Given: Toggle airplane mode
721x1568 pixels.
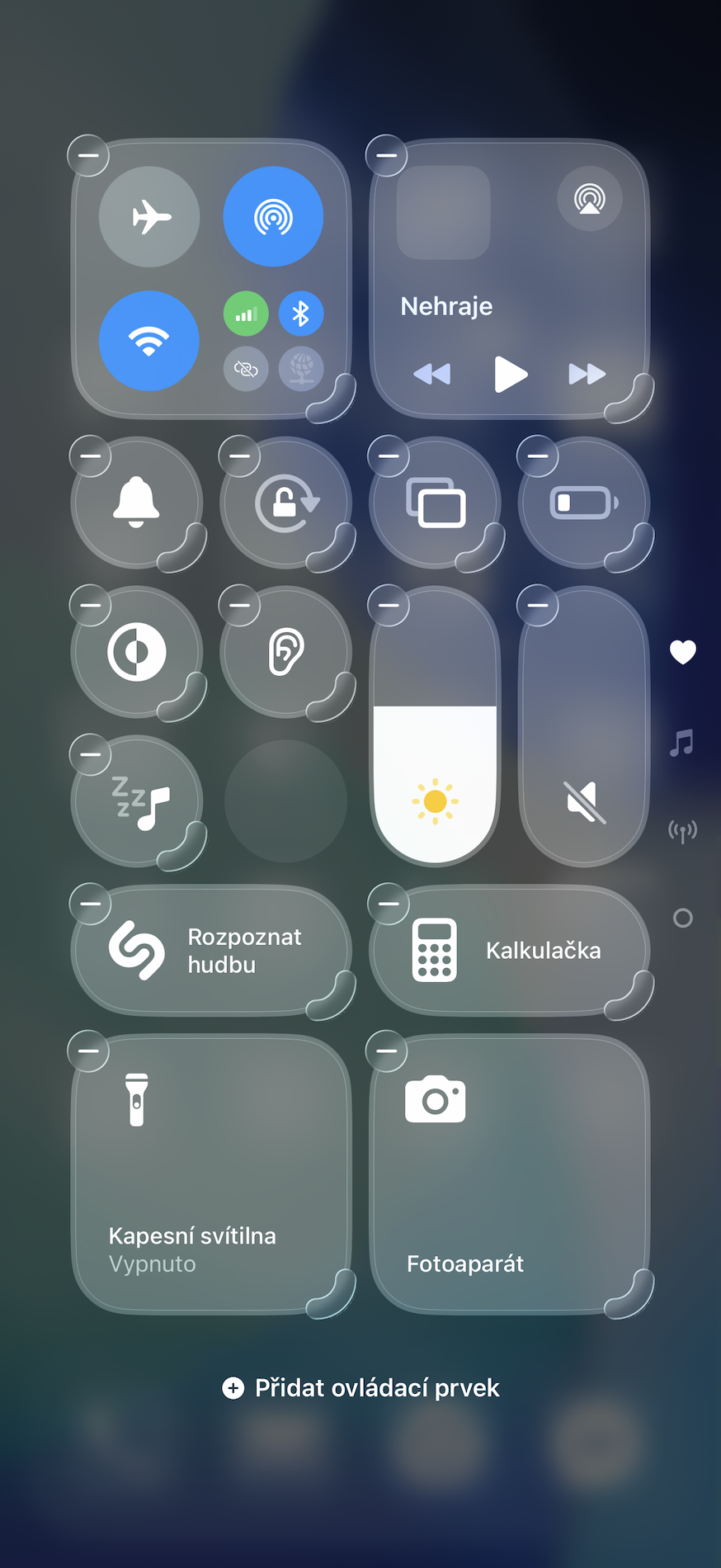Looking at the screenshot, I should (x=149, y=217).
